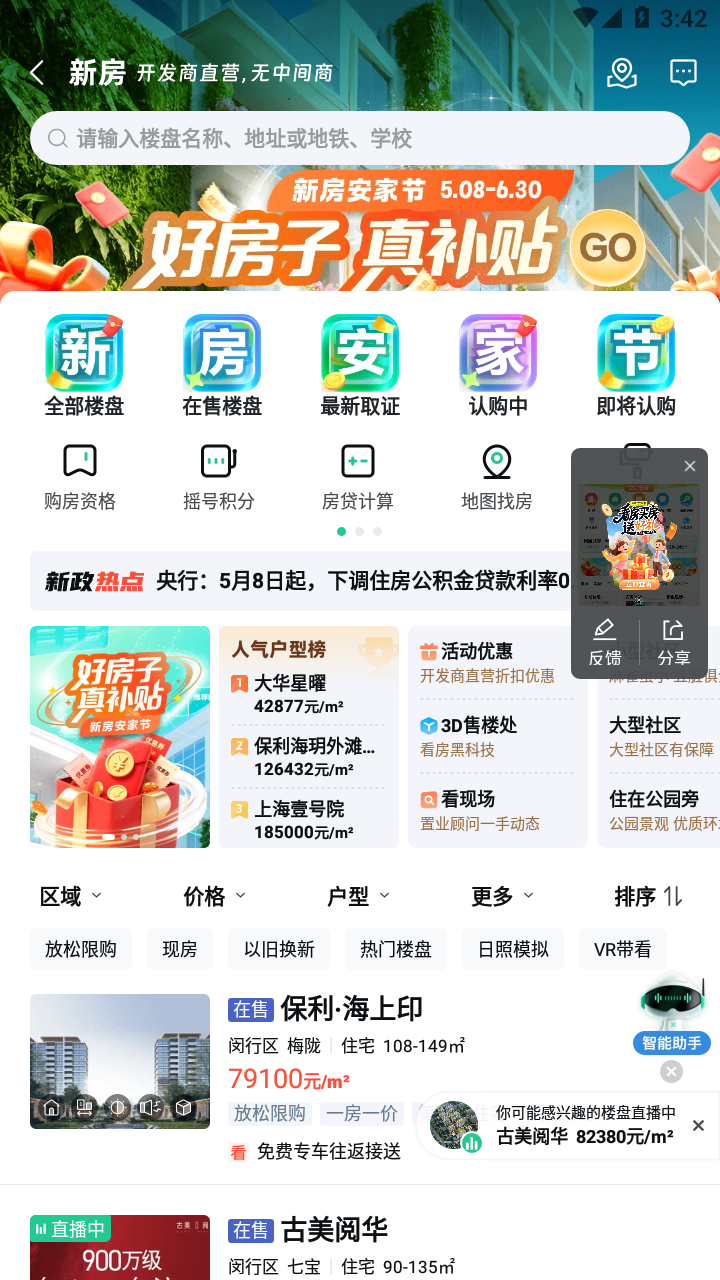720x1280 pixels.
Task: Dismiss the 古美阅华 live stream popup
Action: [x=698, y=1126]
